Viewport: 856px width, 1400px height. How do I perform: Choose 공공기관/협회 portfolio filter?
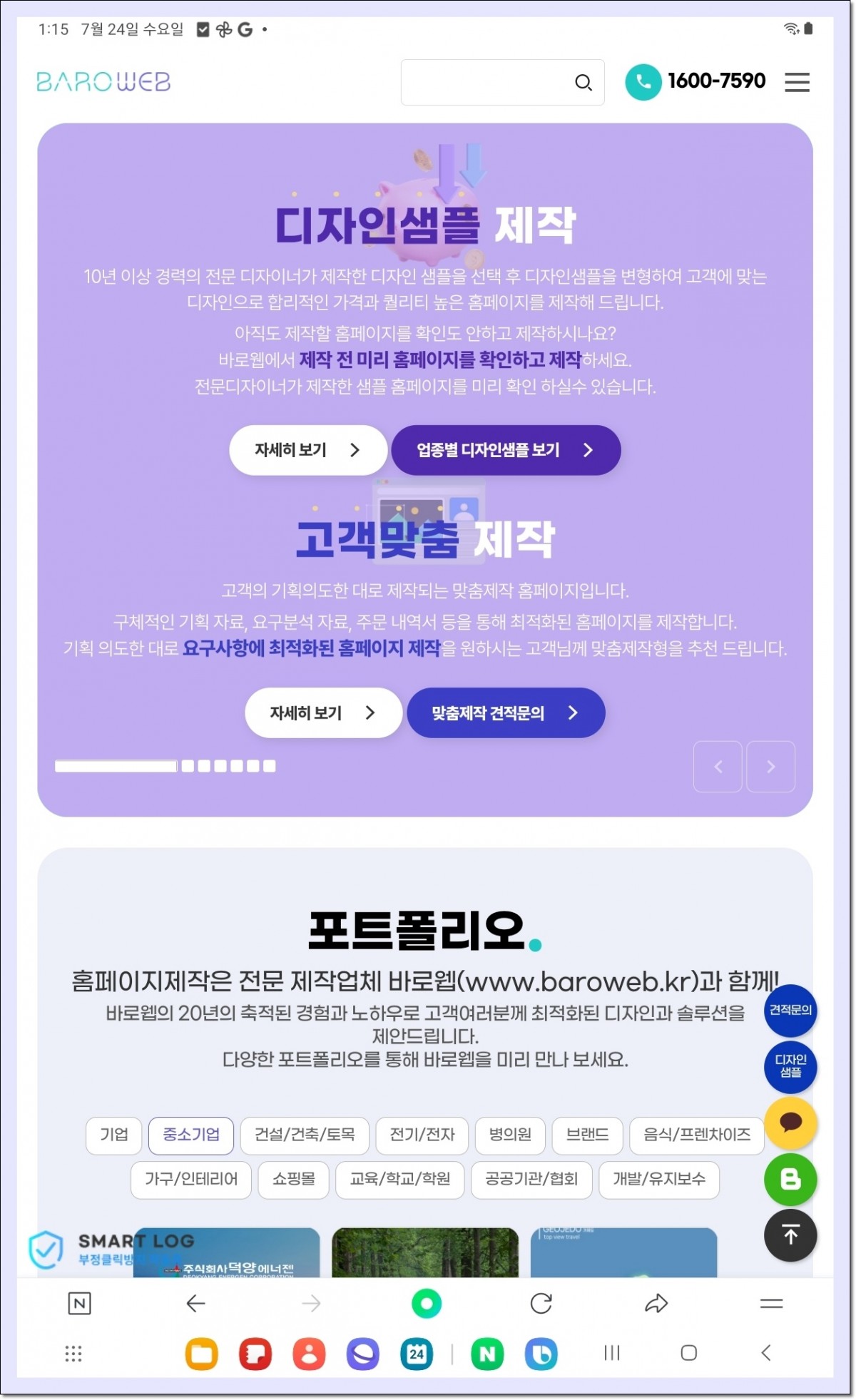coord(531,1180)
